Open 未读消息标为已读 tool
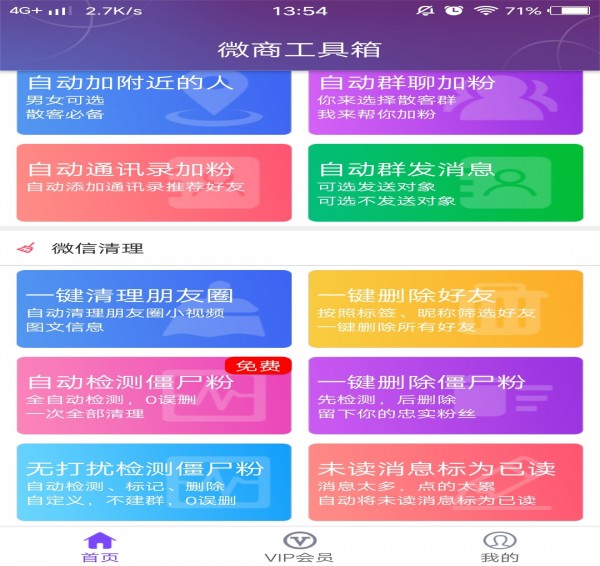The width and height of the screenshot is (600, 566). point(445,483)
